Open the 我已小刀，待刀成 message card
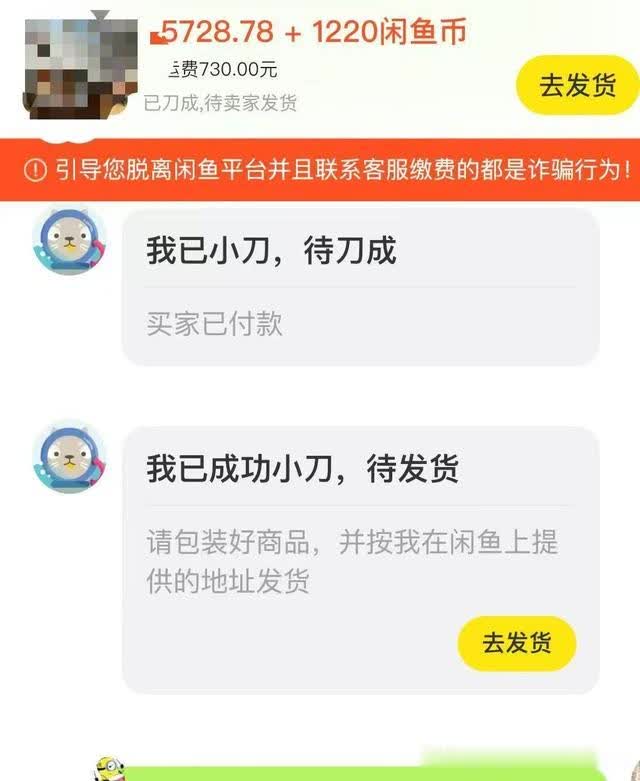Screen dimensions: 640x781 click(x=360, y=287)
